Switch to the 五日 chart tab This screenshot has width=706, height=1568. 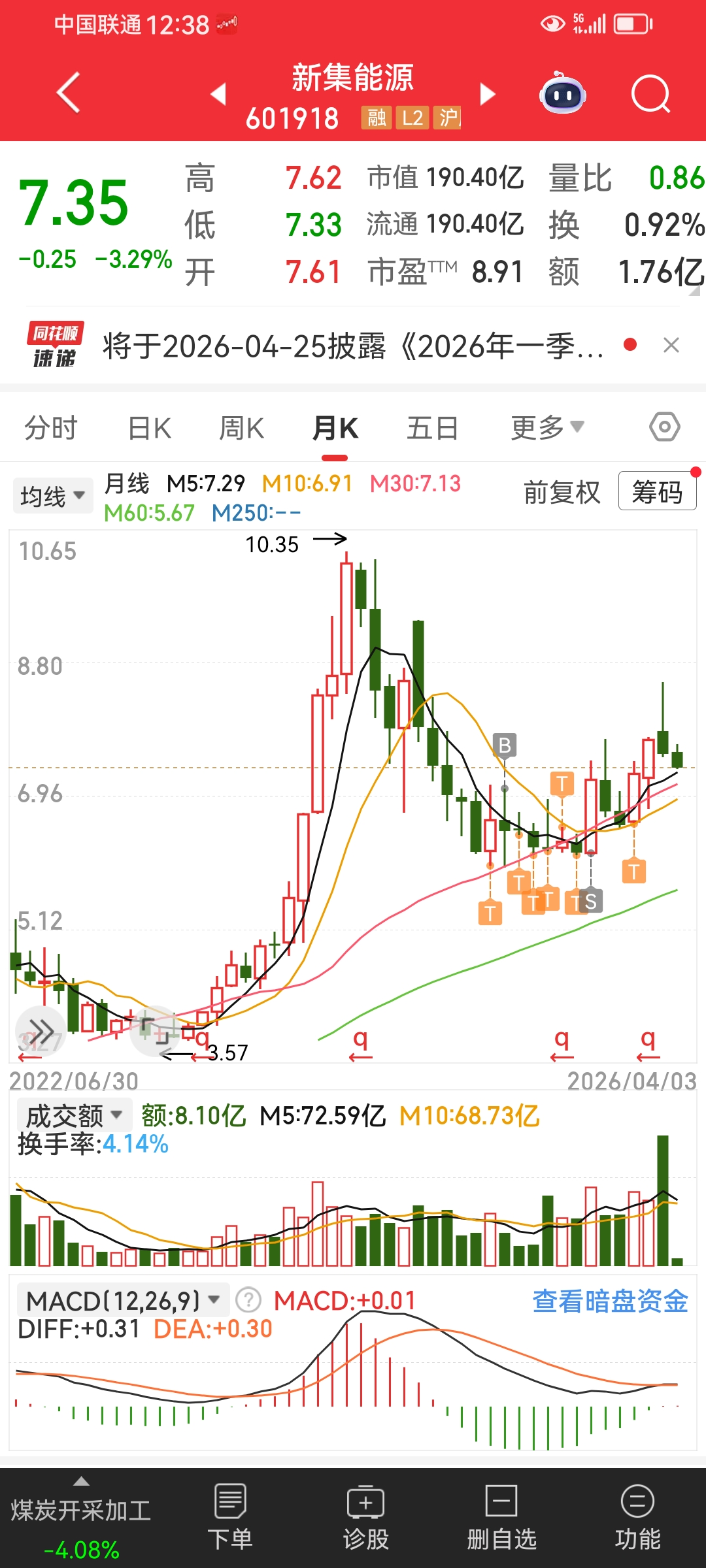pos(432,429)
